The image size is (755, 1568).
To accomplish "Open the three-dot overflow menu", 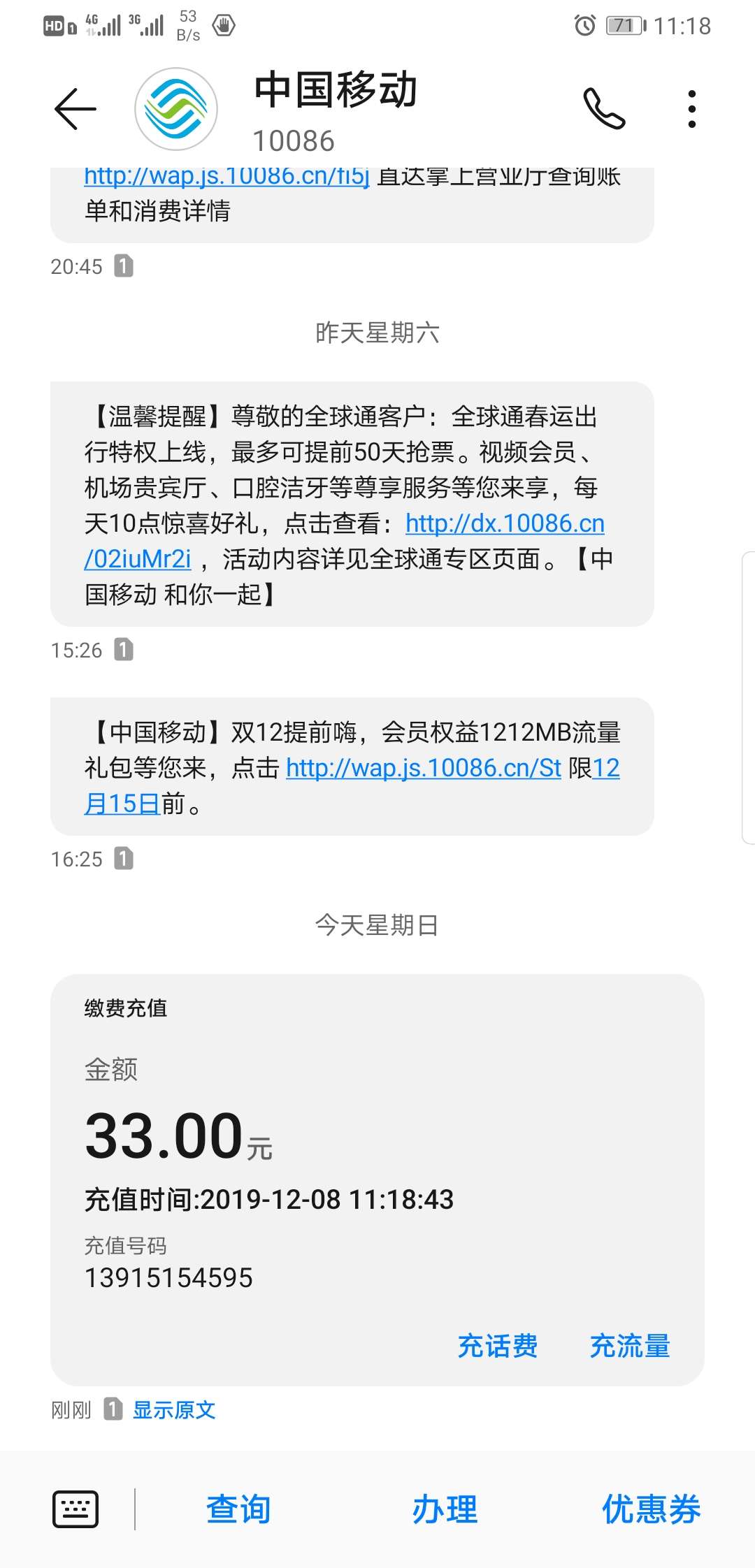I will click(x=691, y=109).
